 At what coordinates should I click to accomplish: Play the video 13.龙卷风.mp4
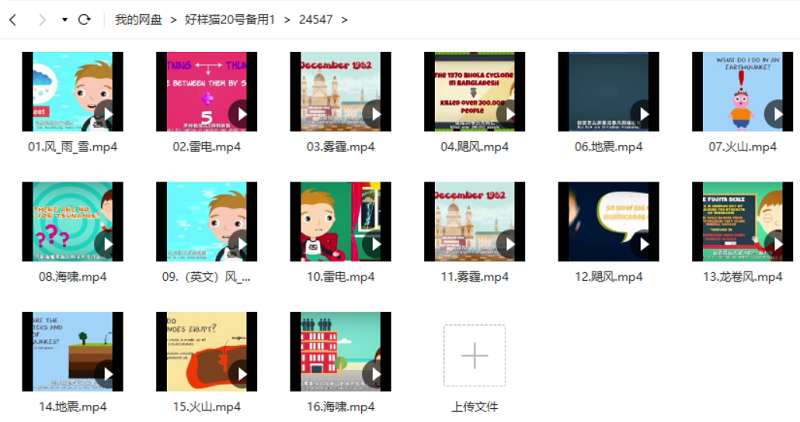(x=742, y=222)
